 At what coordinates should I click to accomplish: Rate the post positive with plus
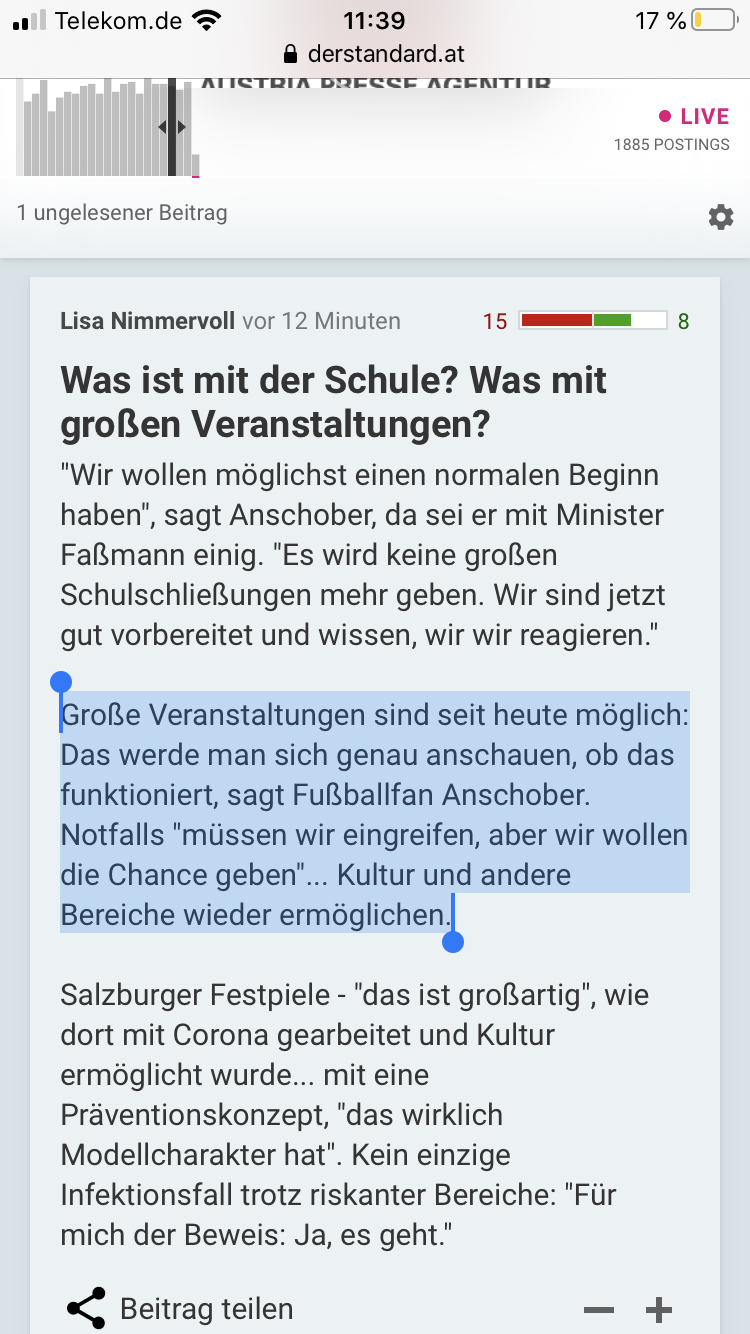click(x=658, y=1309)
